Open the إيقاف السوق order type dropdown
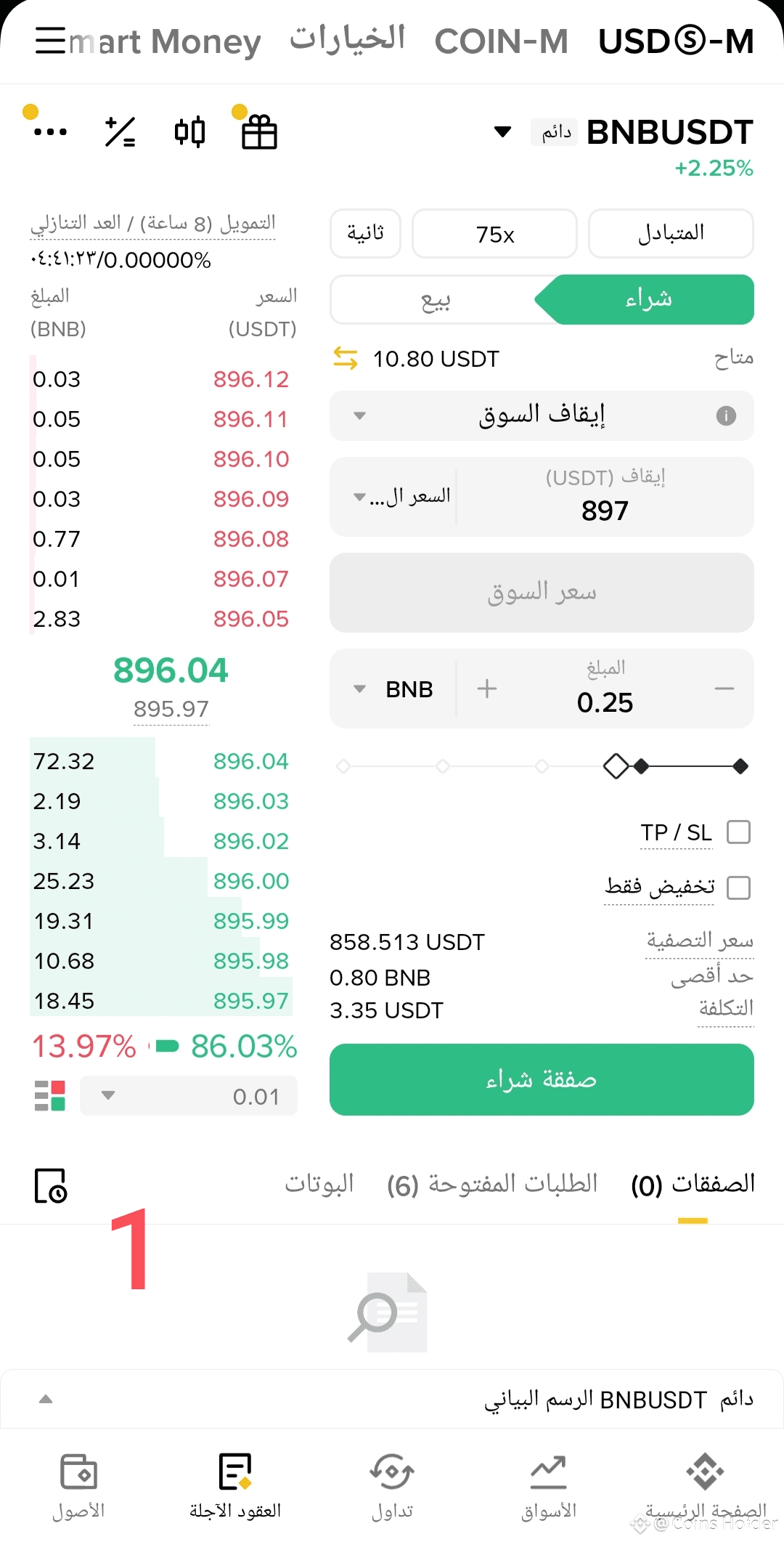784x1542 pixels. click(541, 415)
